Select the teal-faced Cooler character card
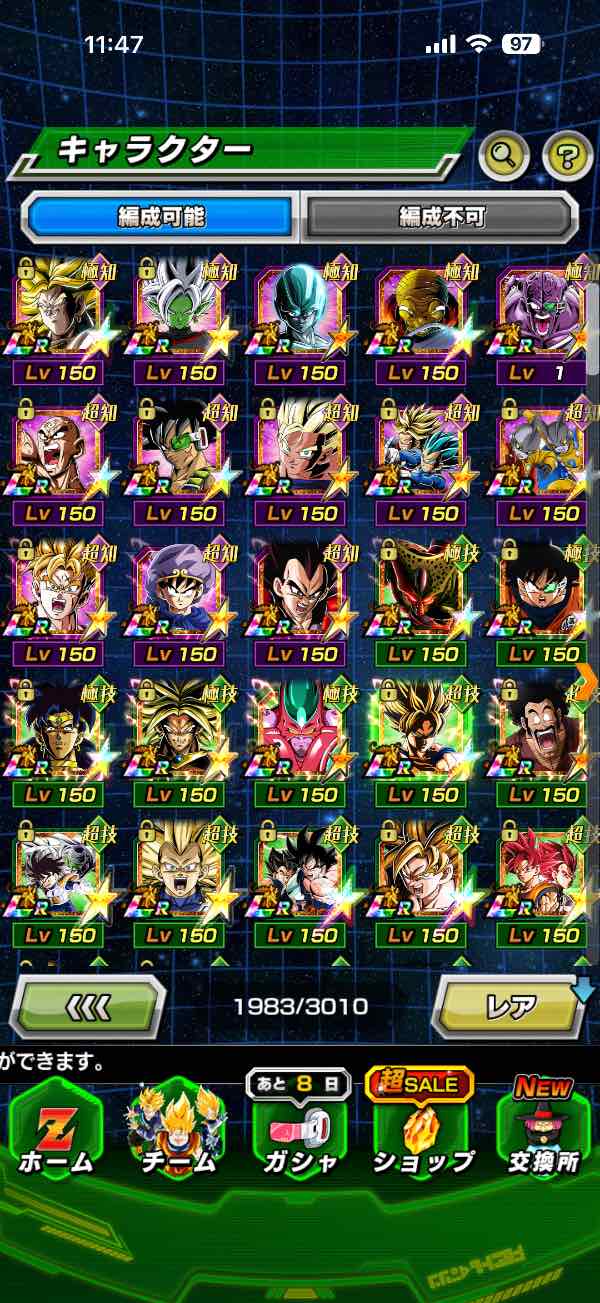The height and width of the screenshot is (1303, 600). [302, 322]
